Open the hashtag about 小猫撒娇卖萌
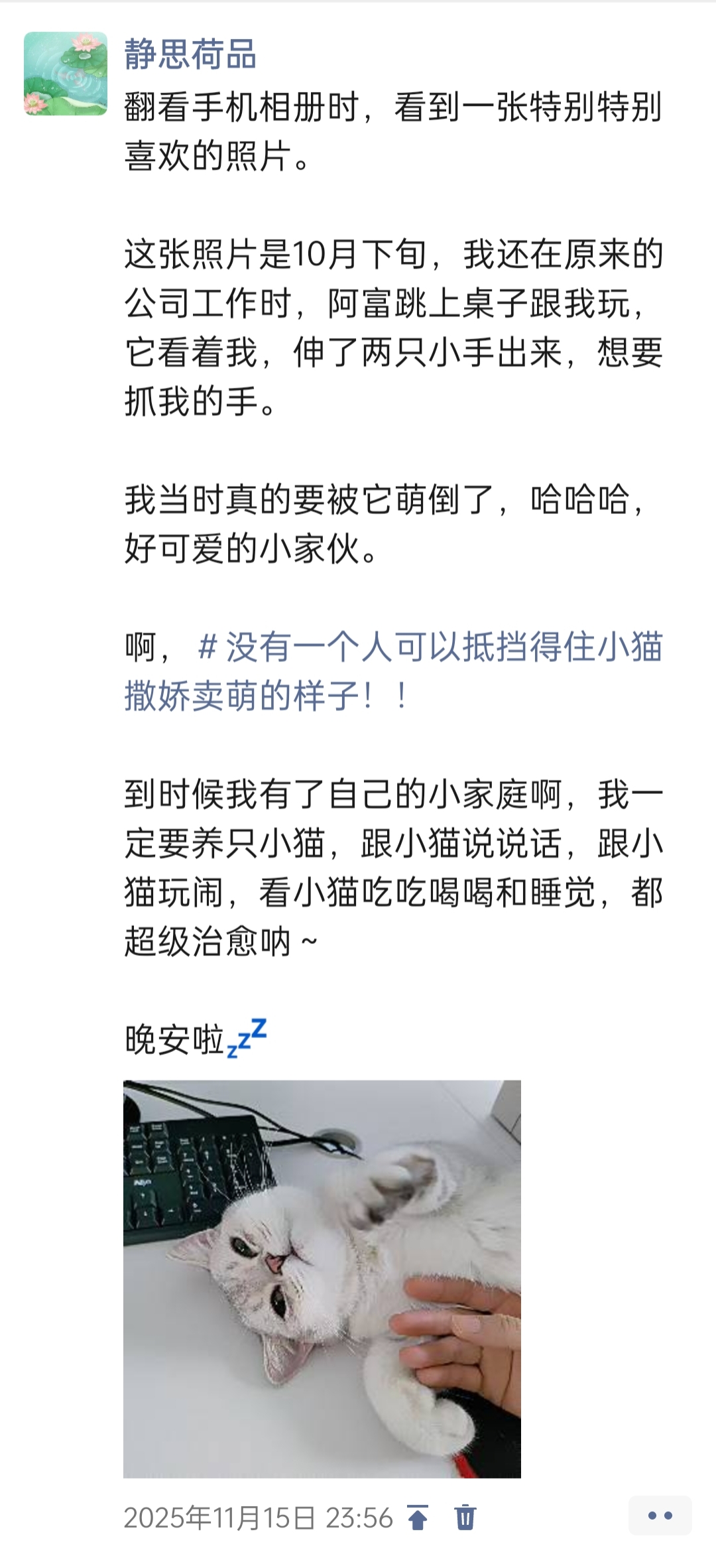The height and width of the screenshot is (1568, 716). pos(394,671)
